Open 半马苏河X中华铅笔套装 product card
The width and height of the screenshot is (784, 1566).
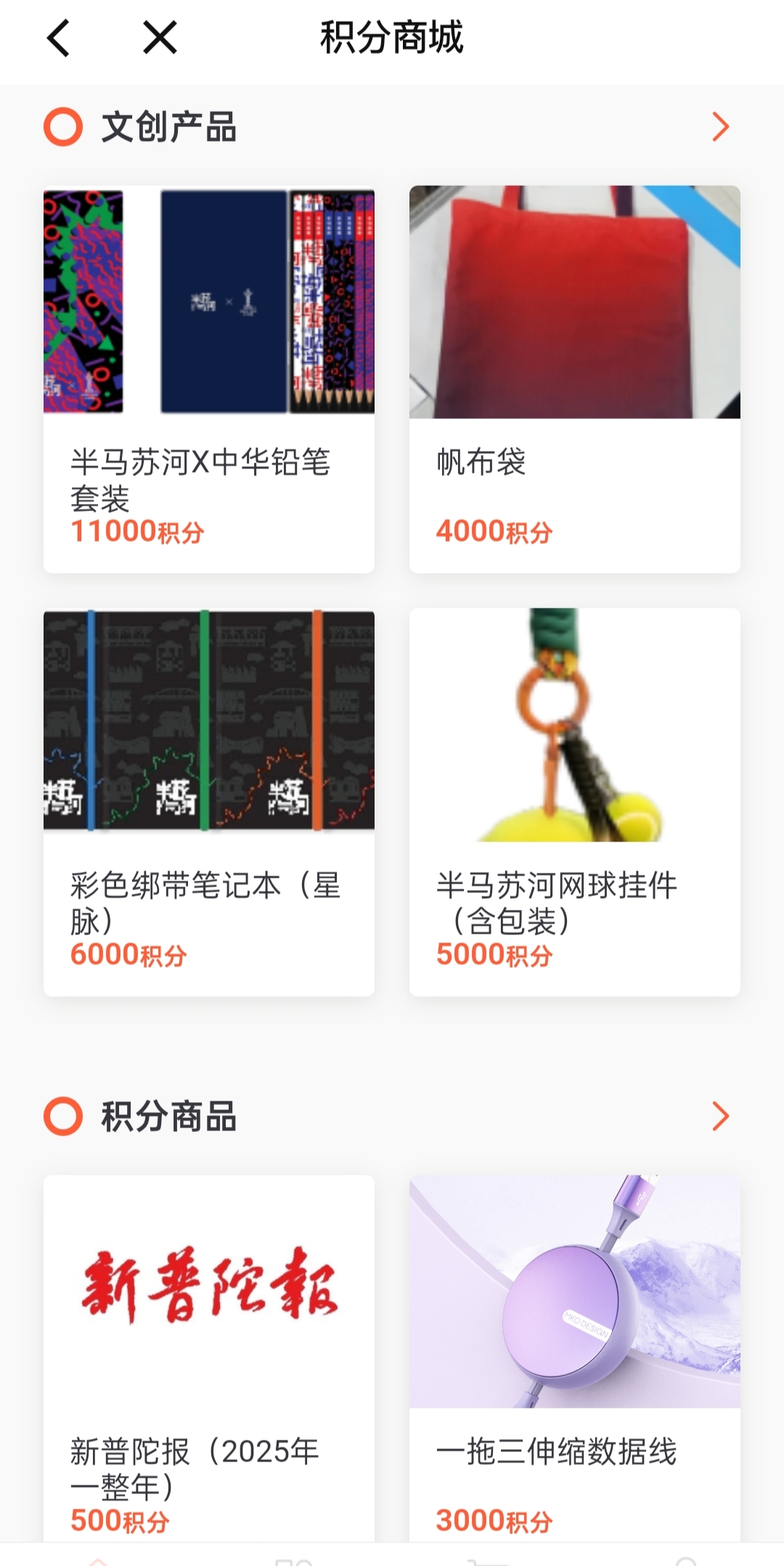(x=209, y=379)
